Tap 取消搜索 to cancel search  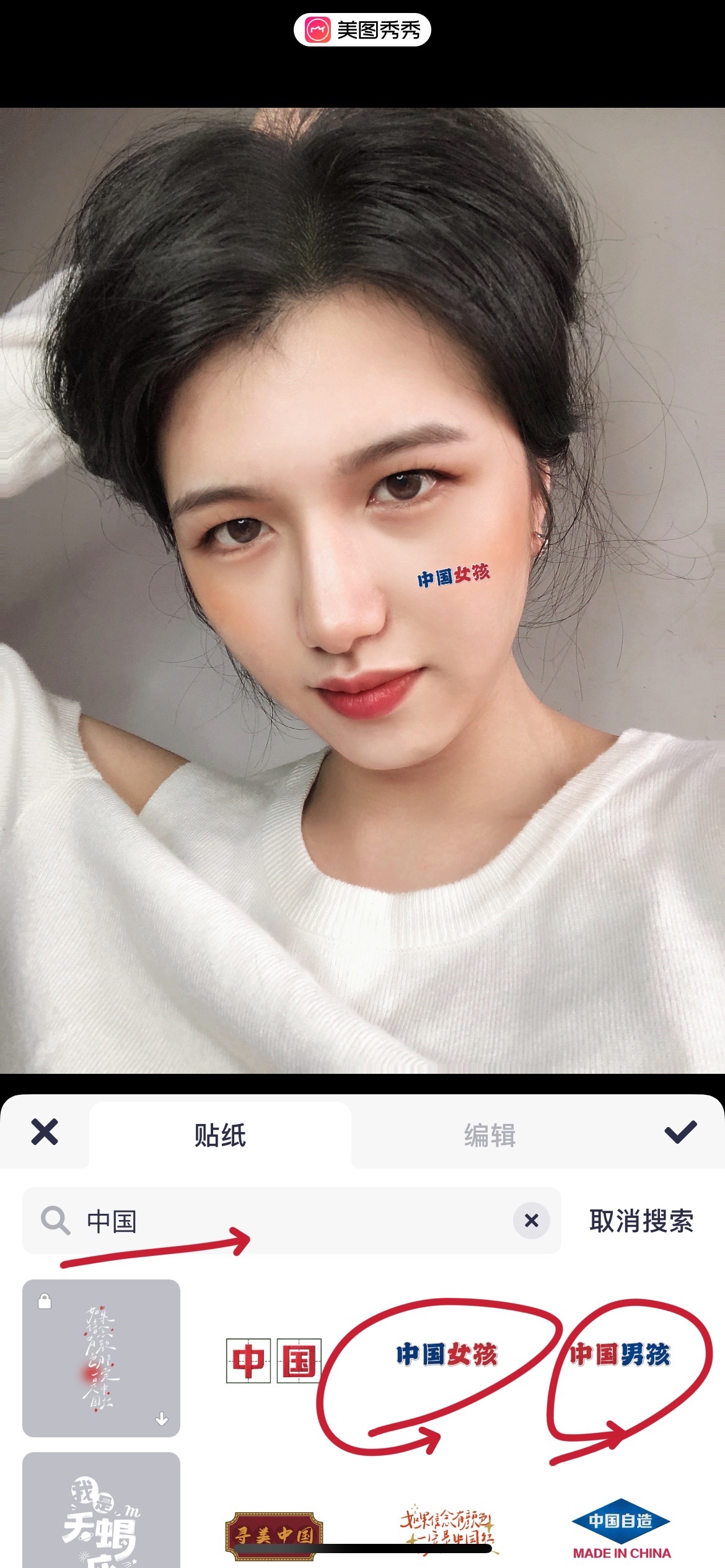(641, 1221)
